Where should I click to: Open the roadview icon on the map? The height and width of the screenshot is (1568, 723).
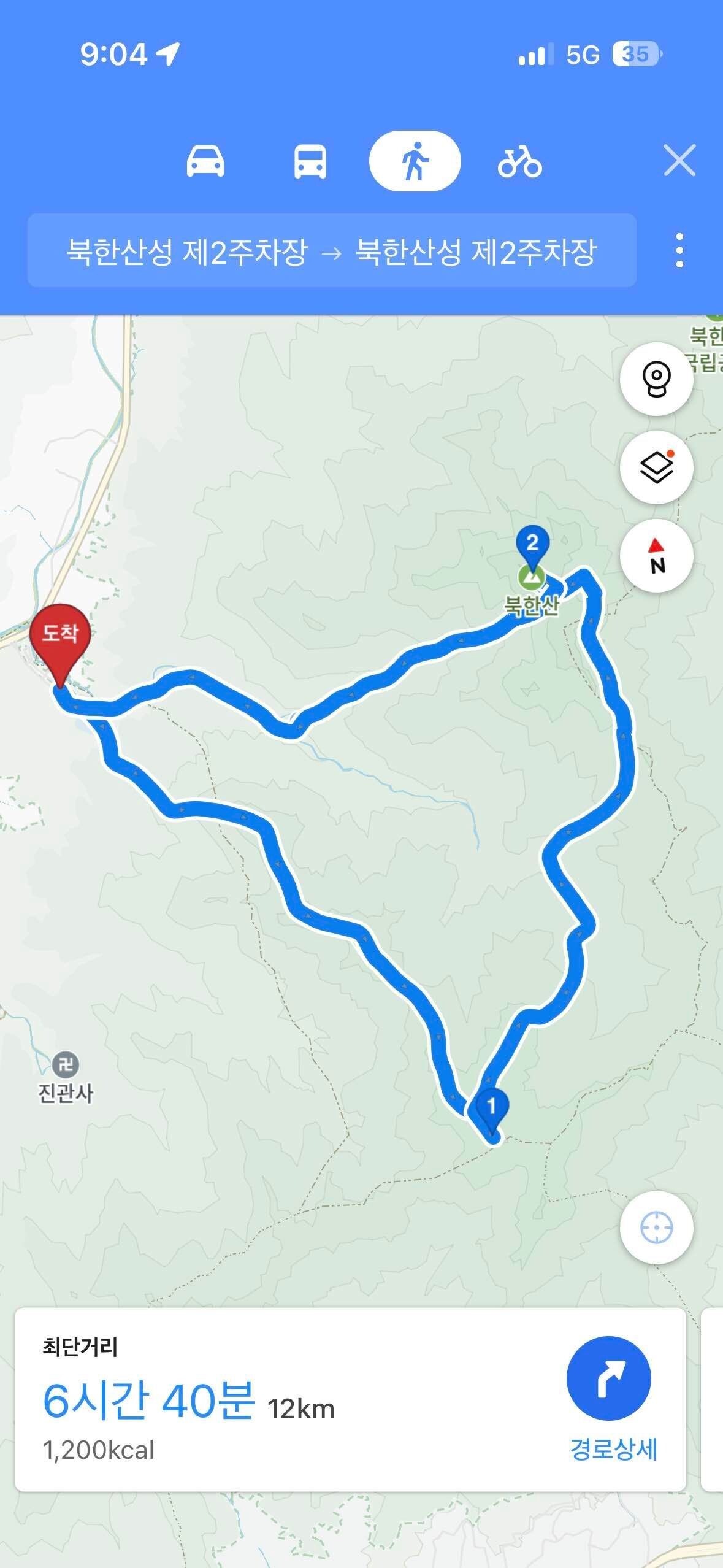[x=657, y=380]
